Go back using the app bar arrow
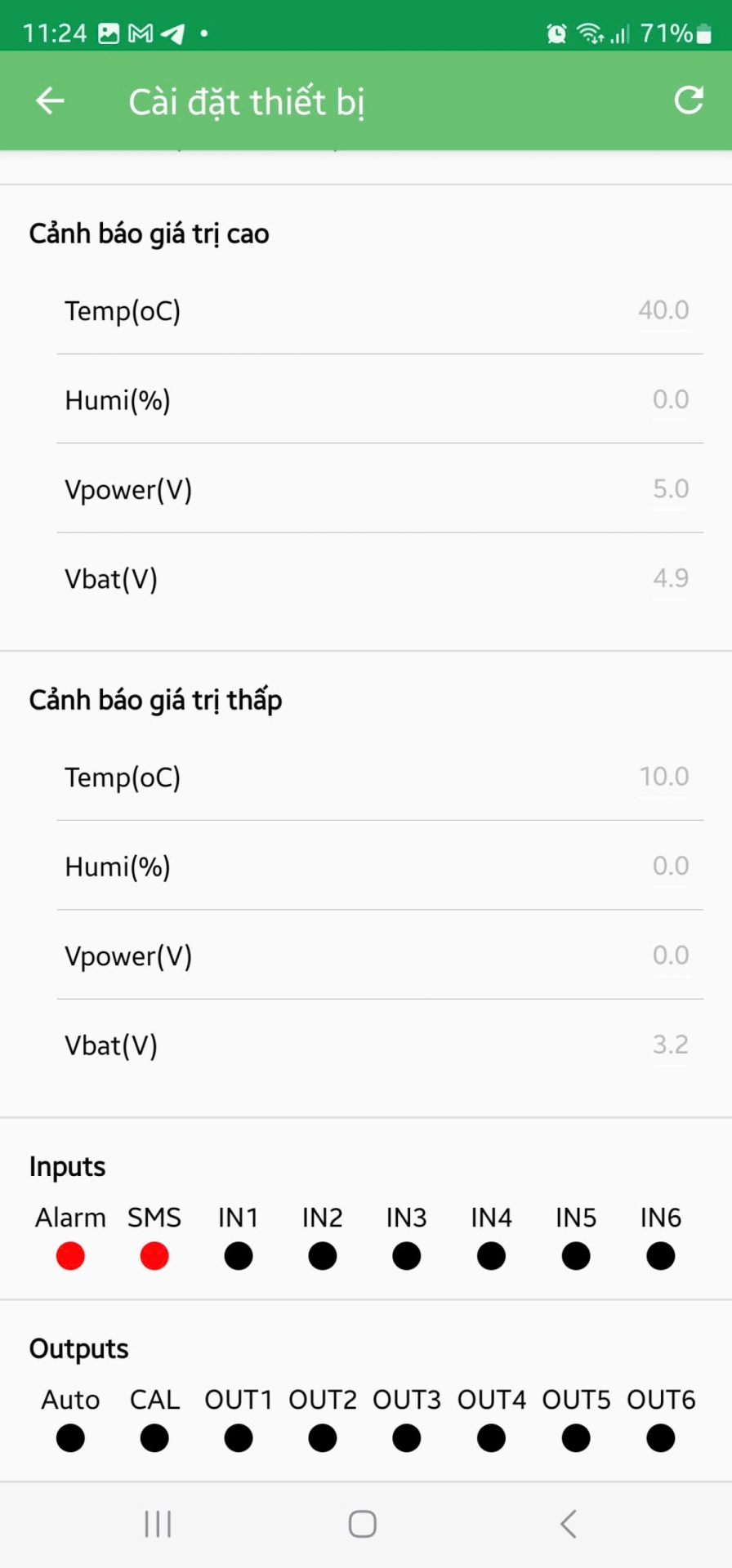This screenshot has width=732, height=1568. click(51, 100)
